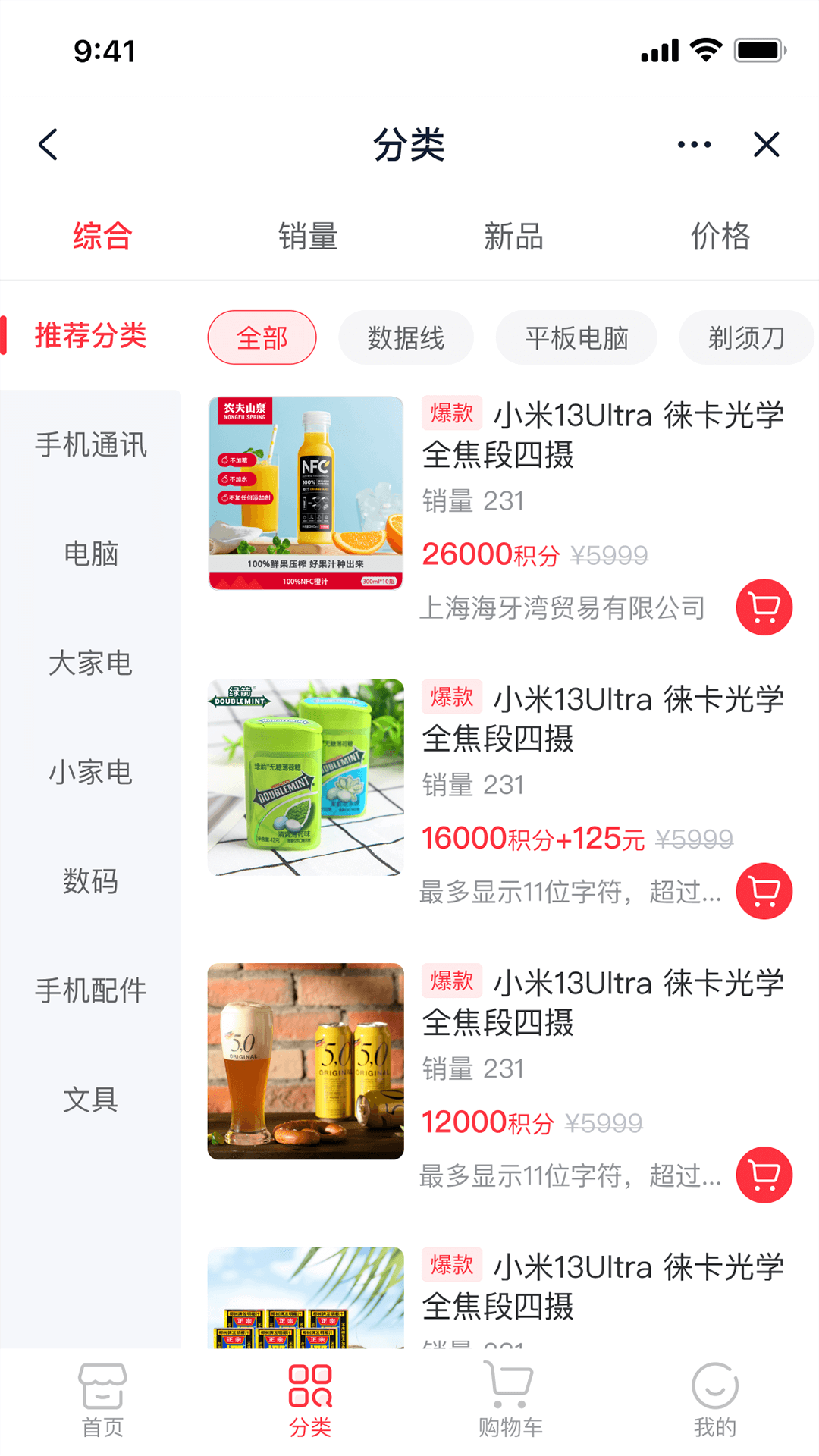Select 电脑 in the category sidebar
Viewport: 819px width, 1456px height.
tap(90, 554)
